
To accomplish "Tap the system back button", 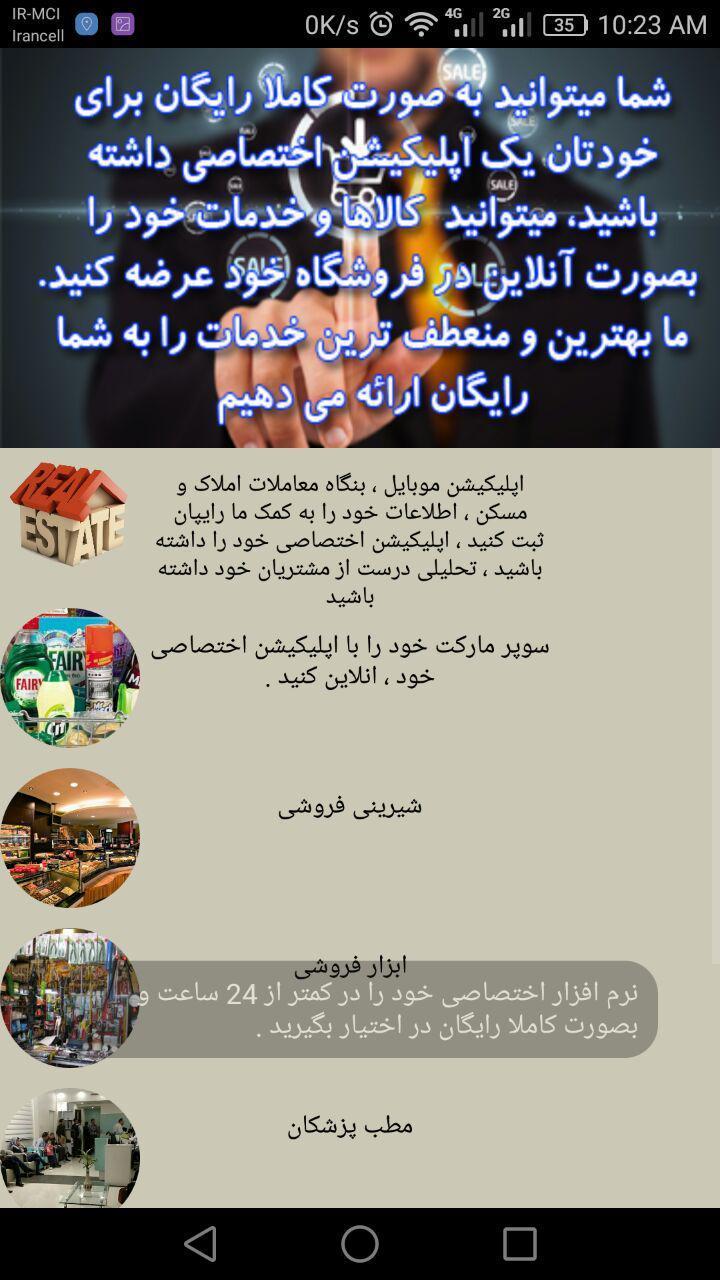I will point(200,1244).
